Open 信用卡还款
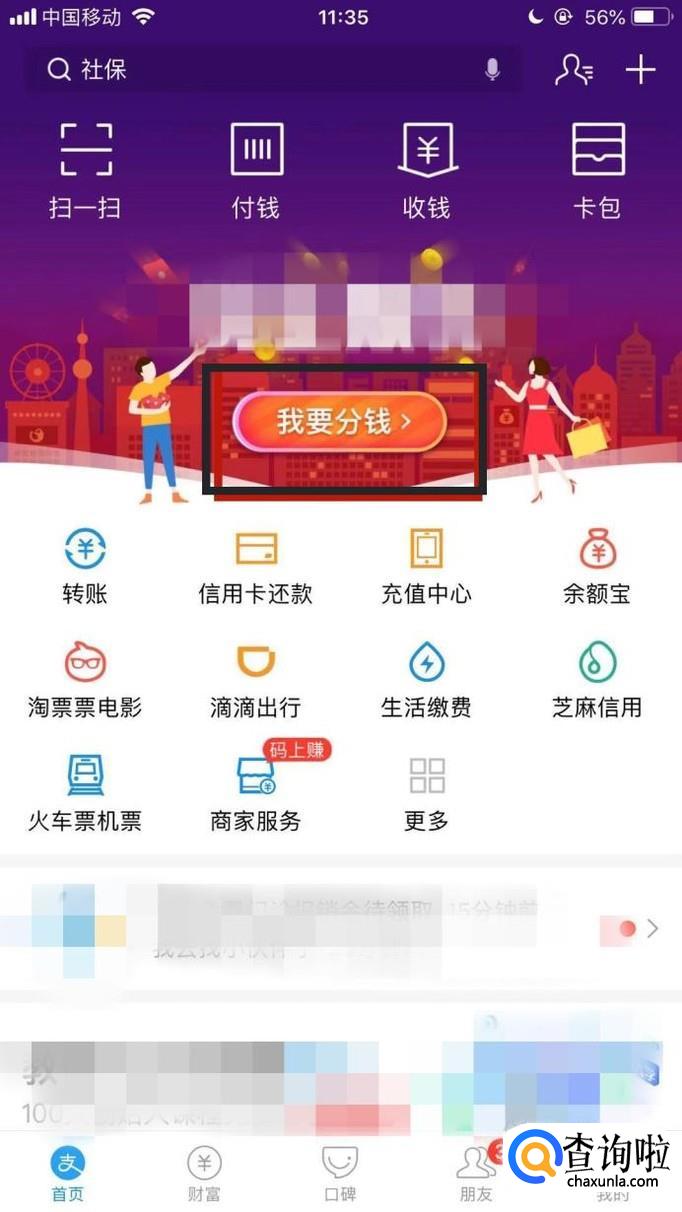 [x=256, y=566]
